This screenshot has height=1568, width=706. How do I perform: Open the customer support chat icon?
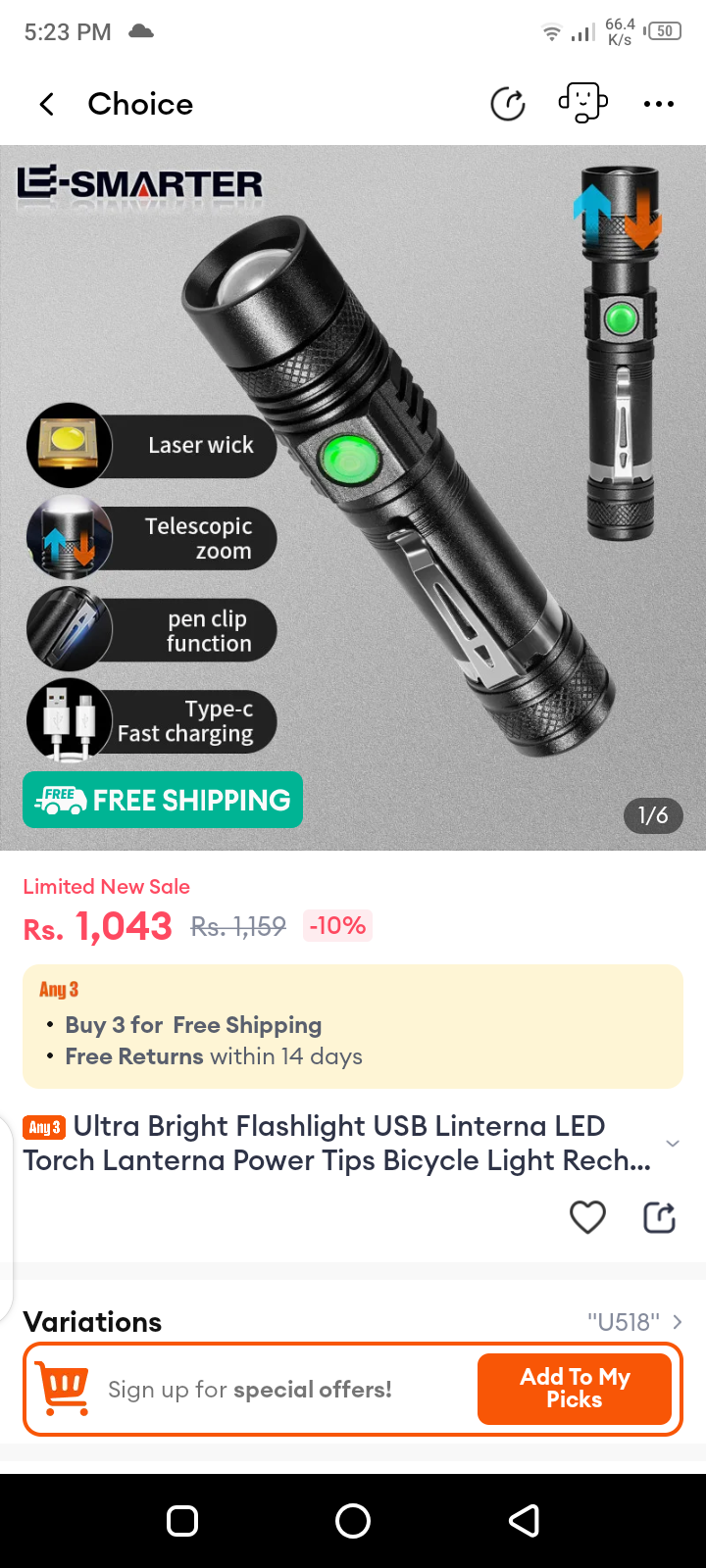(x=582, y=103)
